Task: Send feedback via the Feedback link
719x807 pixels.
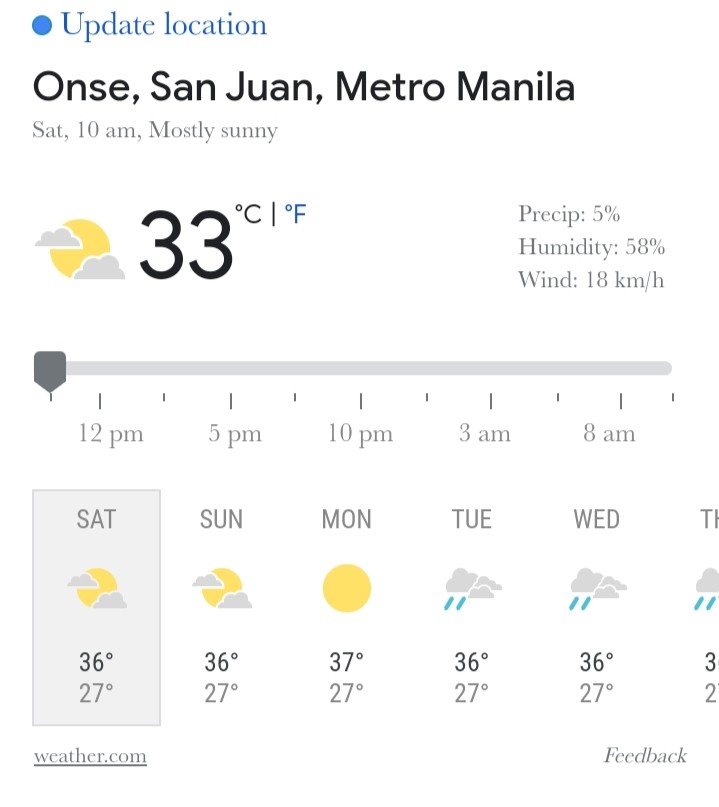Action: pyautogui.click(x=645, y=756)
